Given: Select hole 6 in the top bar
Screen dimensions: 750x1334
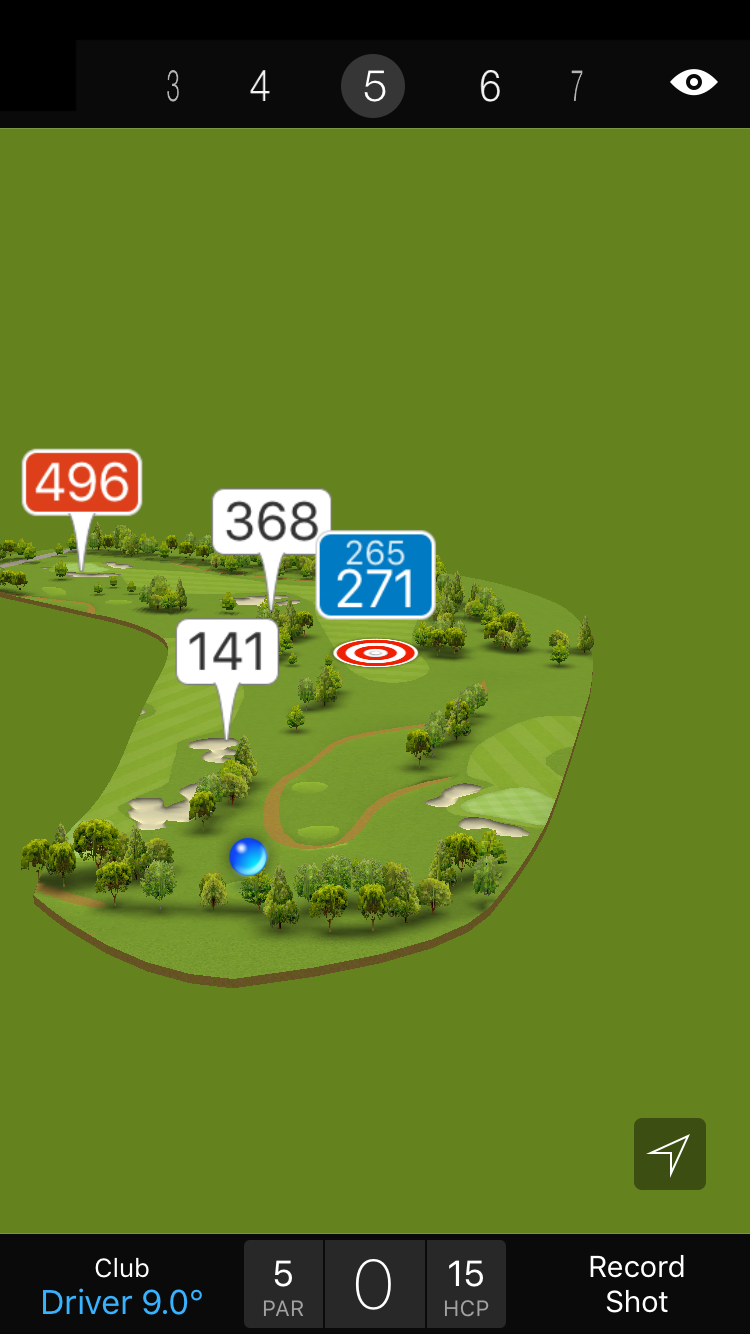Looking at the screenshot, I should pos(489,87).
